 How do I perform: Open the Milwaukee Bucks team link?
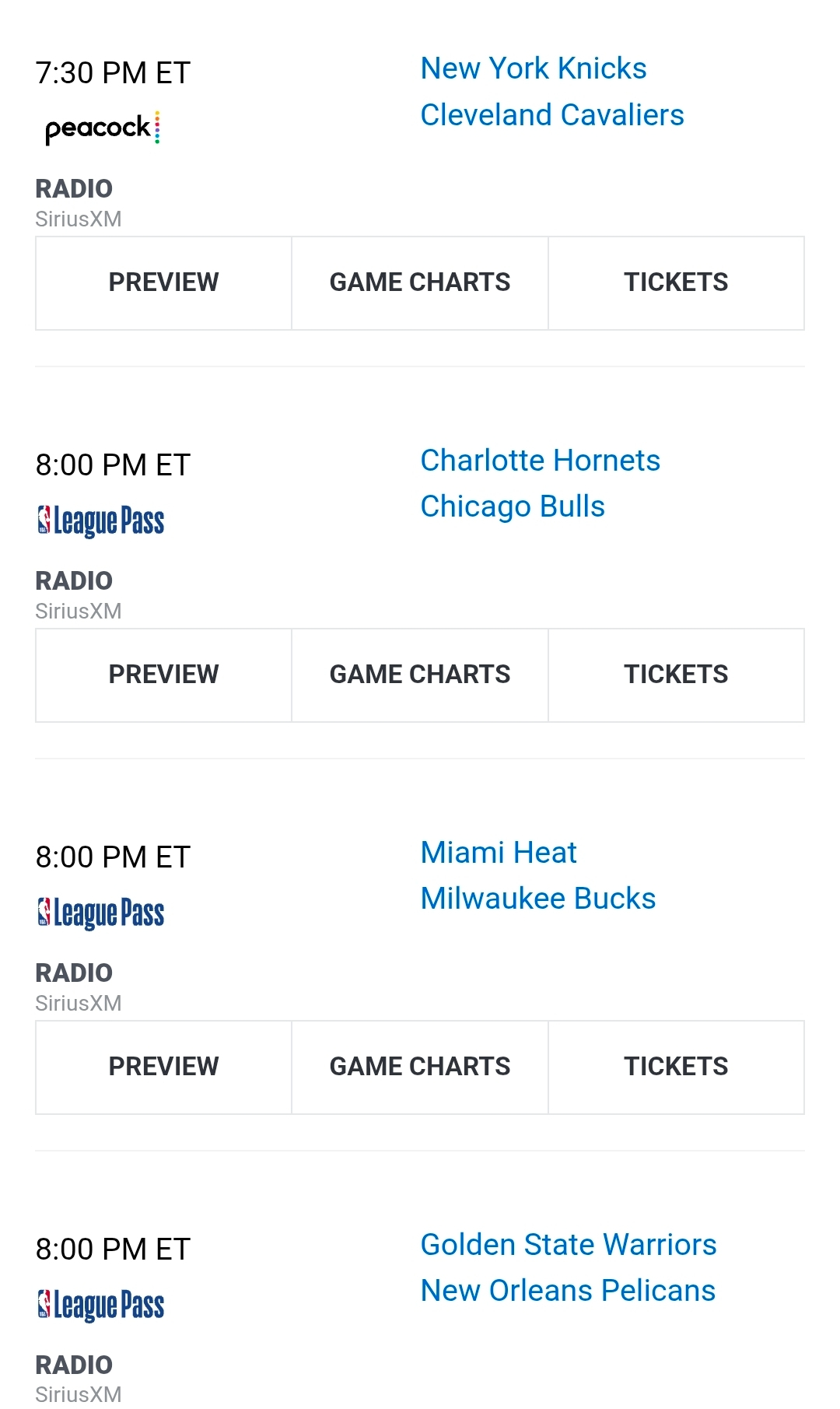point(537,899)
